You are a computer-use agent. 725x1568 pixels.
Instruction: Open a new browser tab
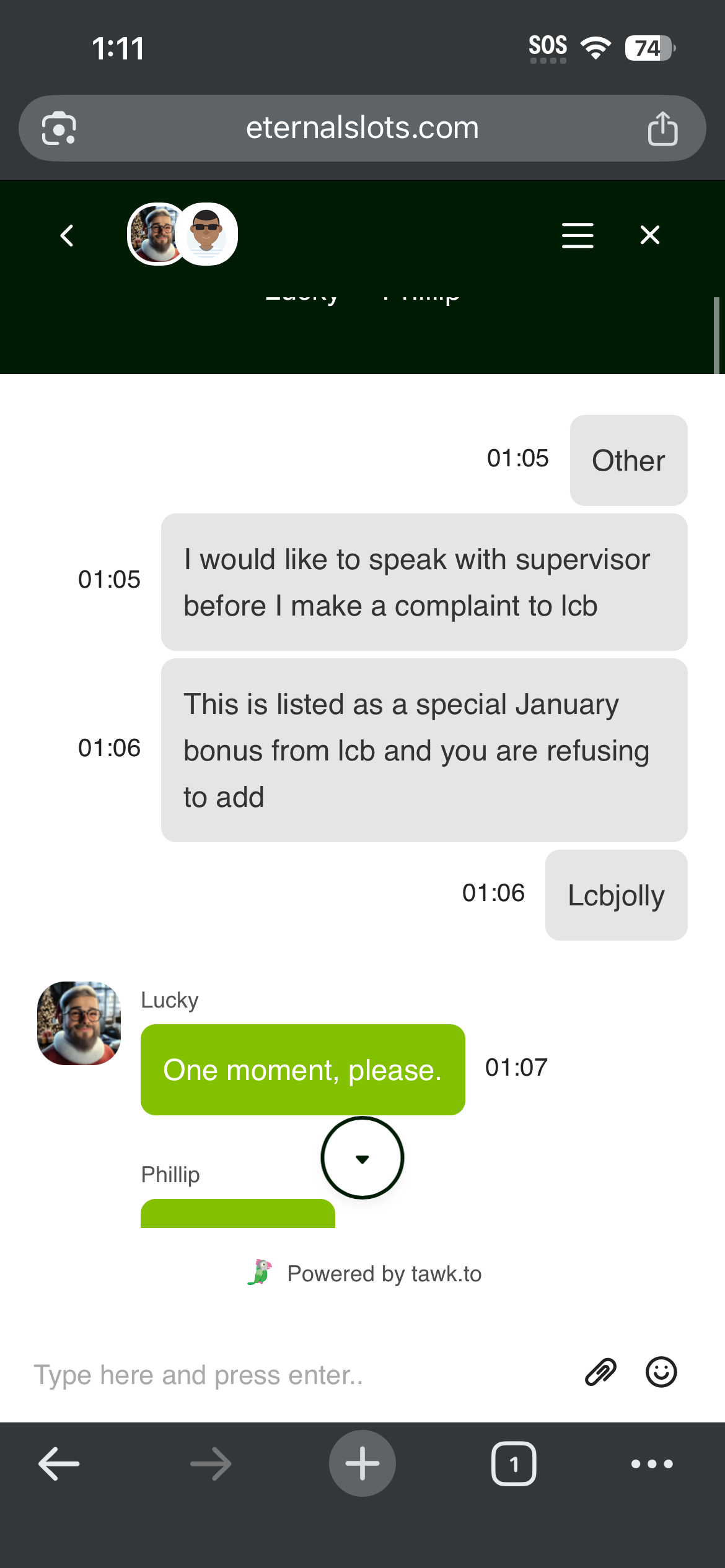pyautogui.click(x=362, y=1464)
